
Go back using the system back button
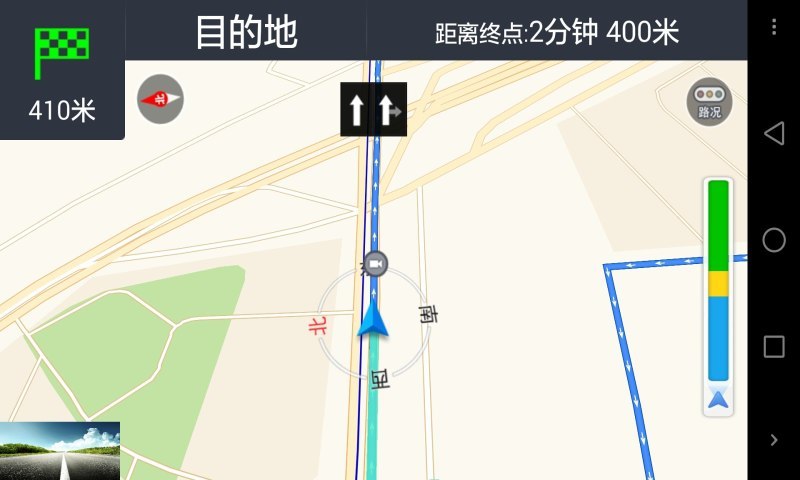773,133
